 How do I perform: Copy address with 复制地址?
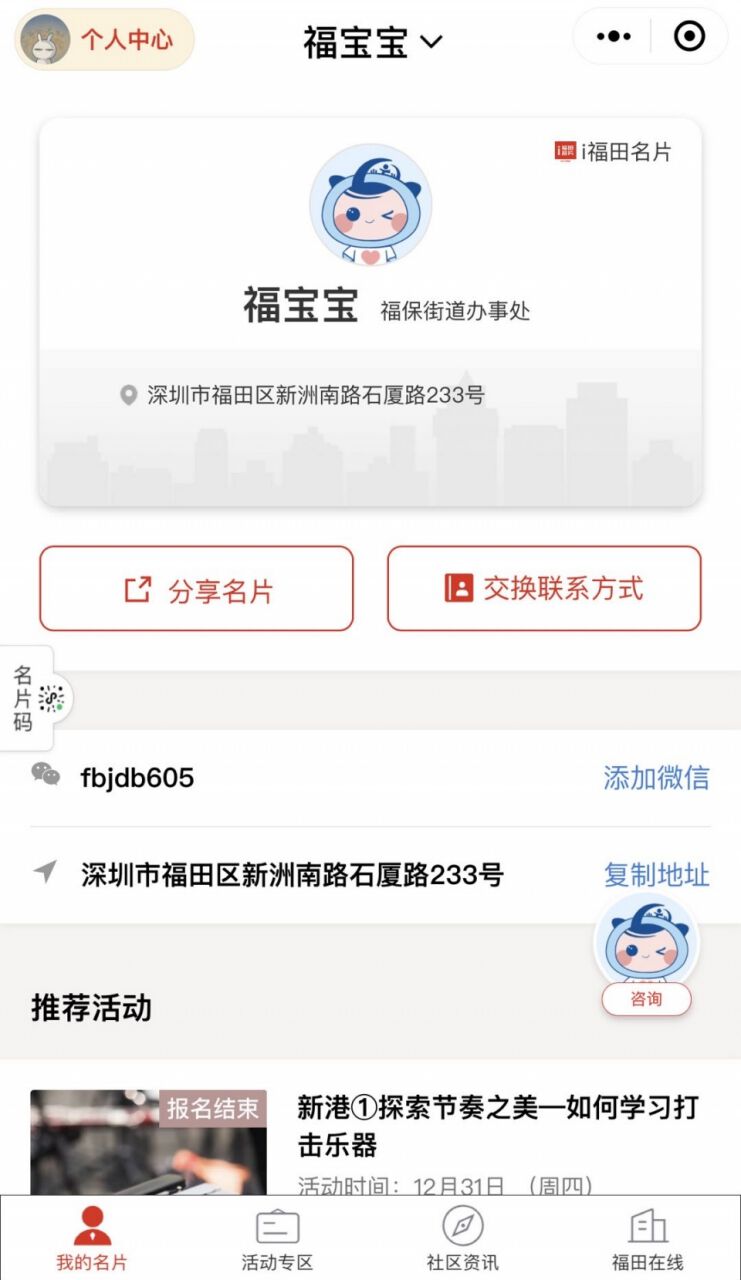(x=656, y=875)
